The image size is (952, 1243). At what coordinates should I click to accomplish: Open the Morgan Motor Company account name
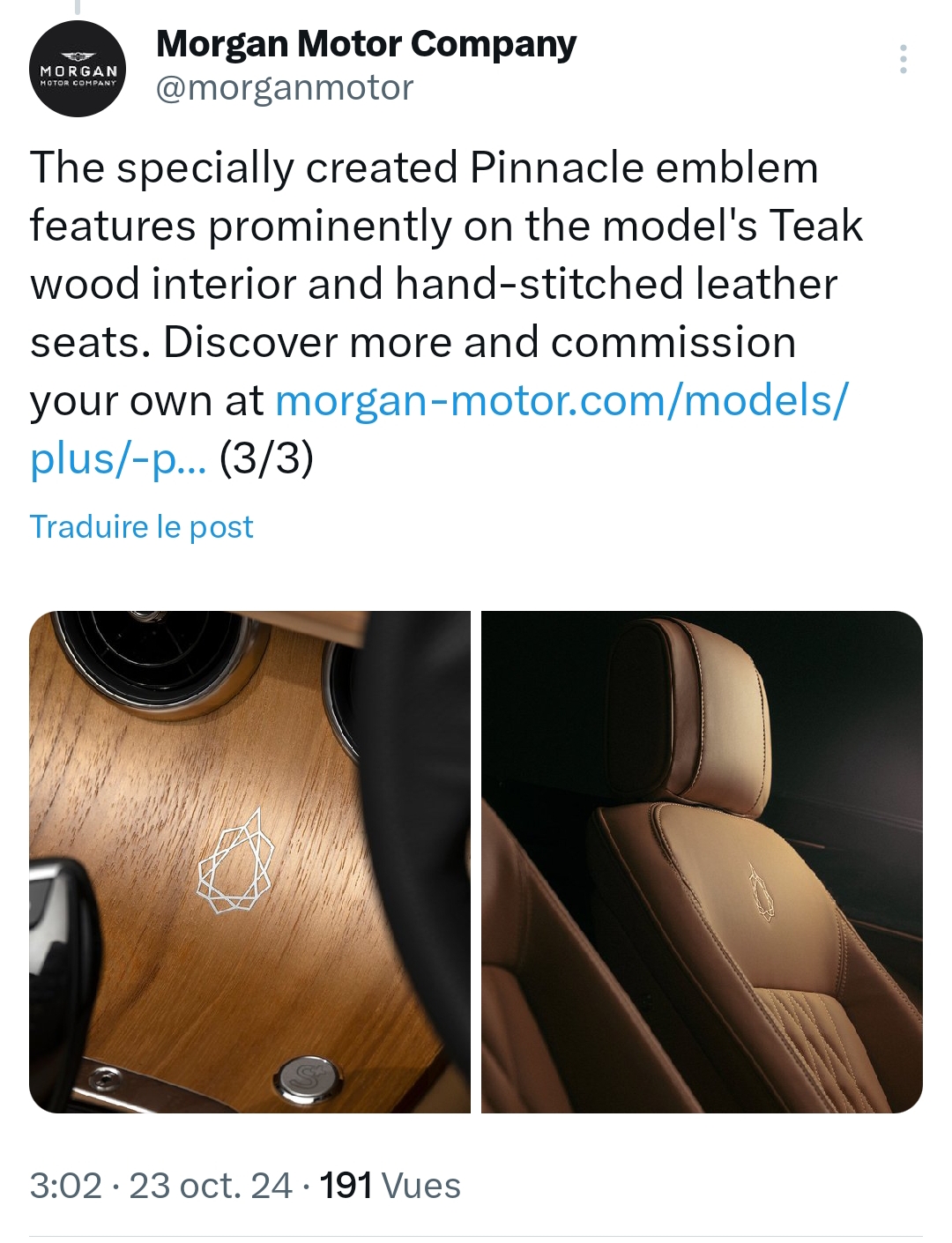click(366, 43)
